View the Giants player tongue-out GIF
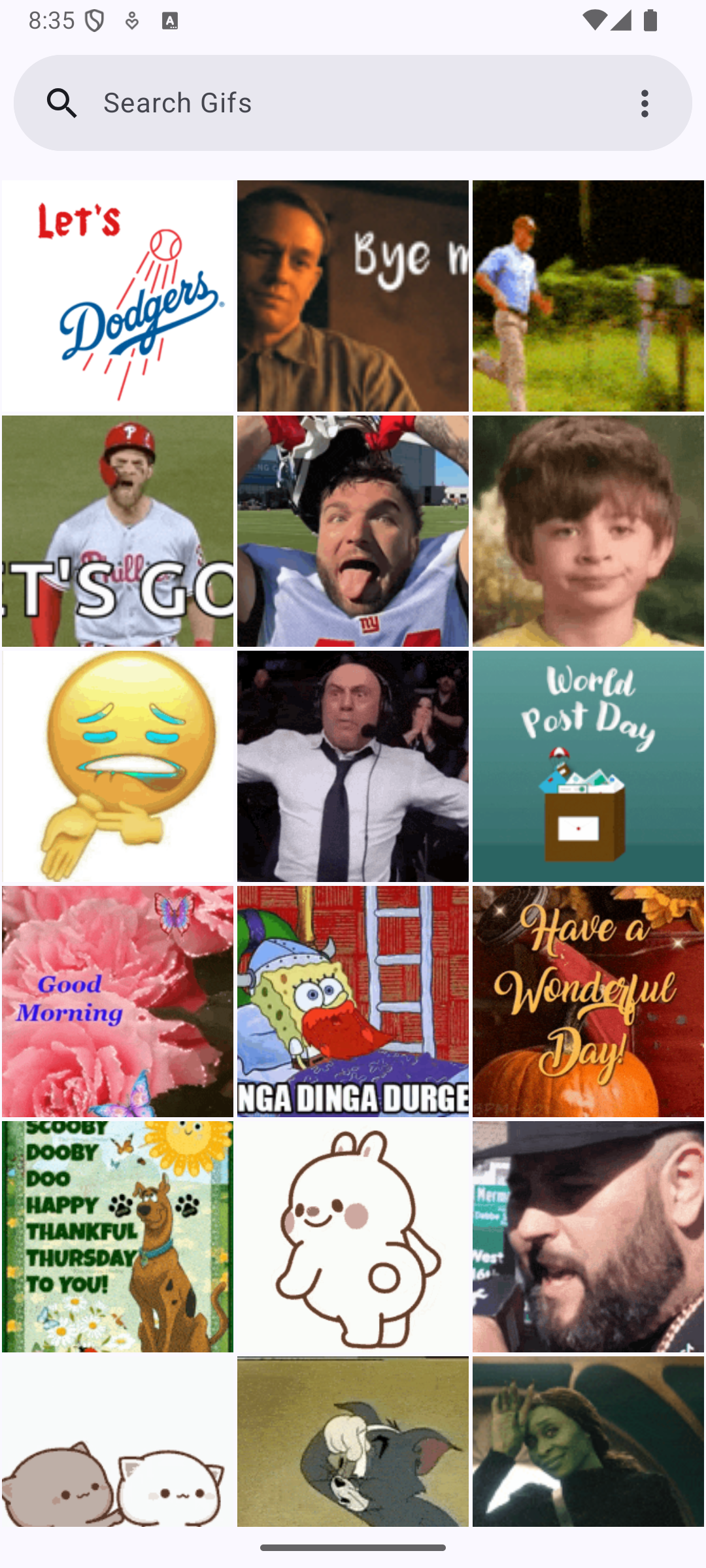 coord(353,531)
